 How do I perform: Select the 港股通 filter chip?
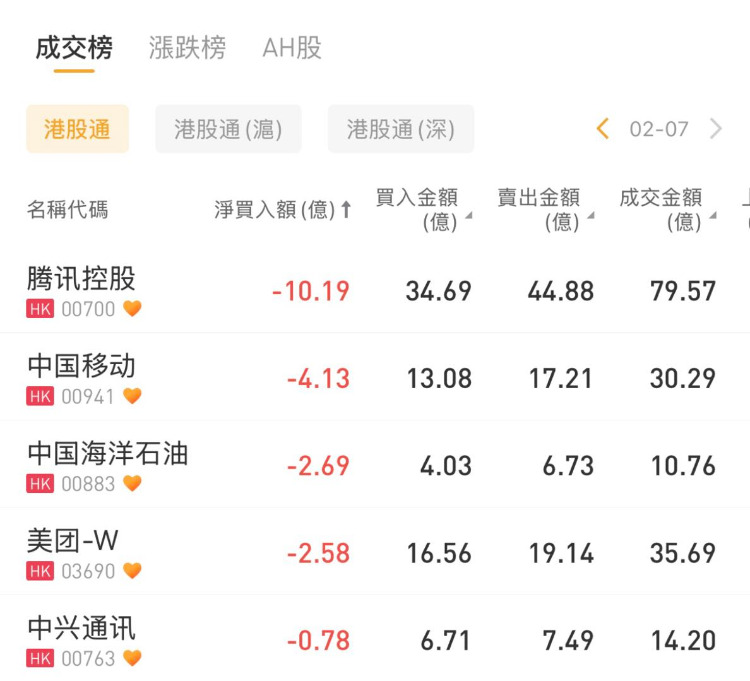(77, 129)
